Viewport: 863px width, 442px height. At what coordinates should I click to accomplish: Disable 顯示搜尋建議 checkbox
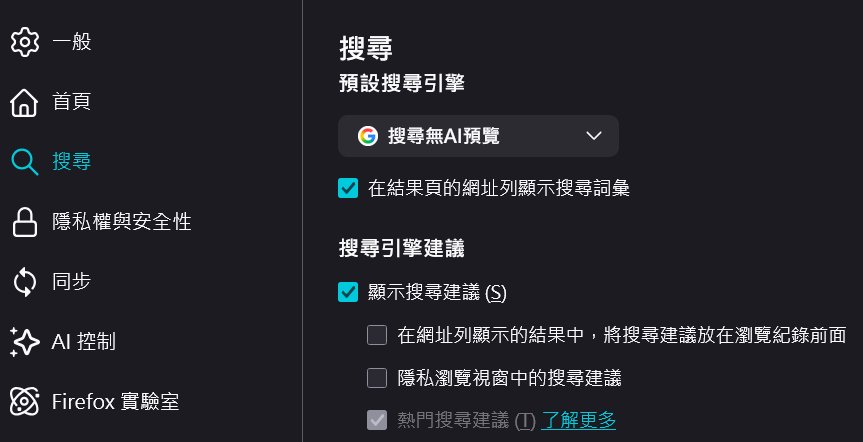click(348, 292)
